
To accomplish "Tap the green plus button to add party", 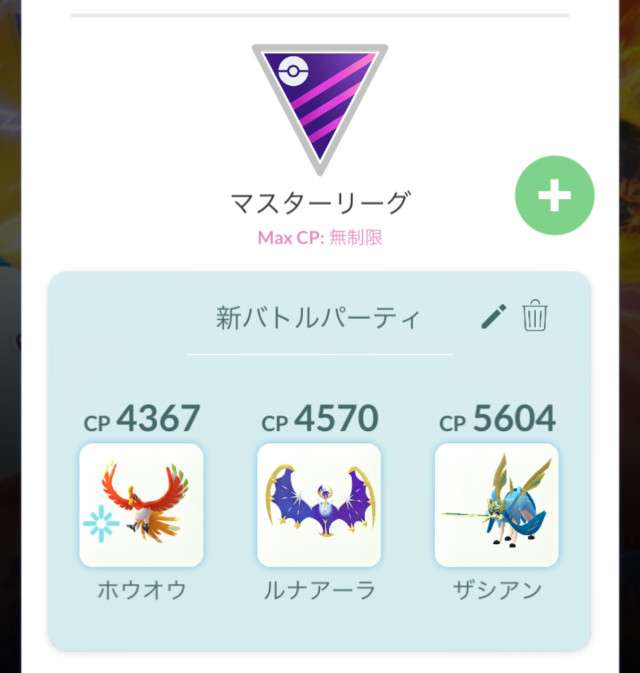I will [555, 197].
